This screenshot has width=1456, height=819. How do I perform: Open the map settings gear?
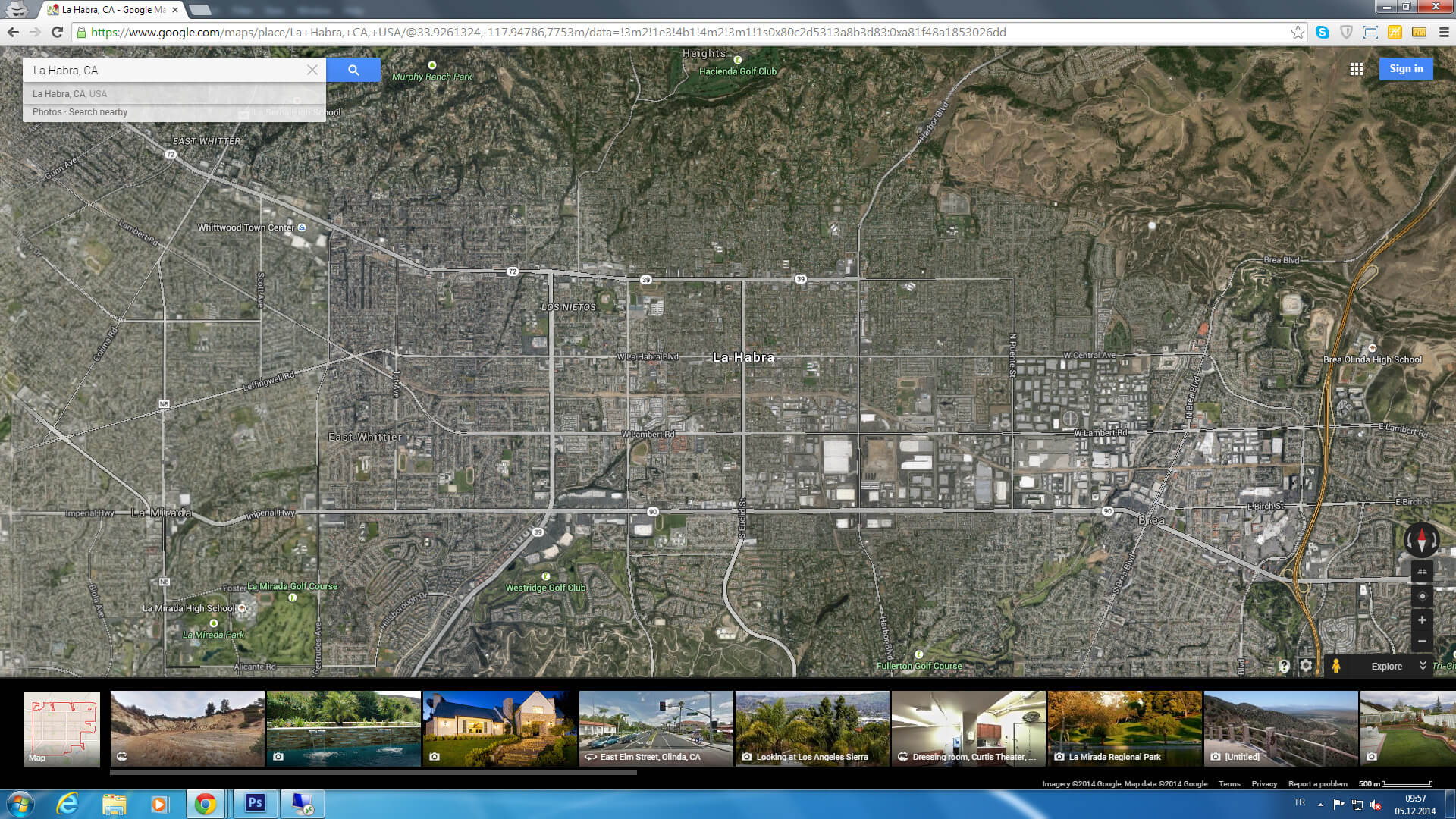(1306, 666)
